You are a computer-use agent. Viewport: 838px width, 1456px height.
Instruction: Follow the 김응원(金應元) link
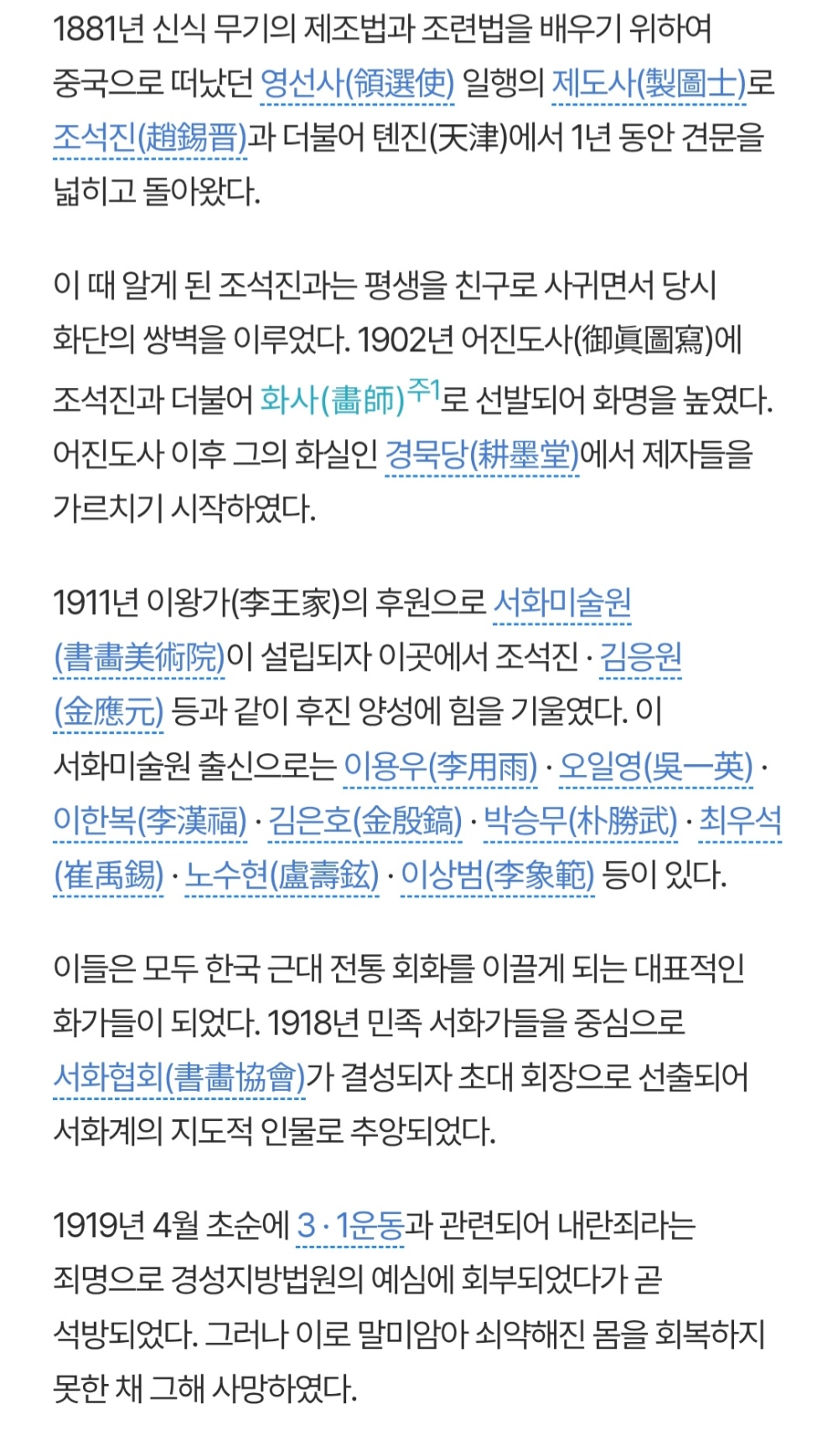pyautogui.click(x=641, y=657)
